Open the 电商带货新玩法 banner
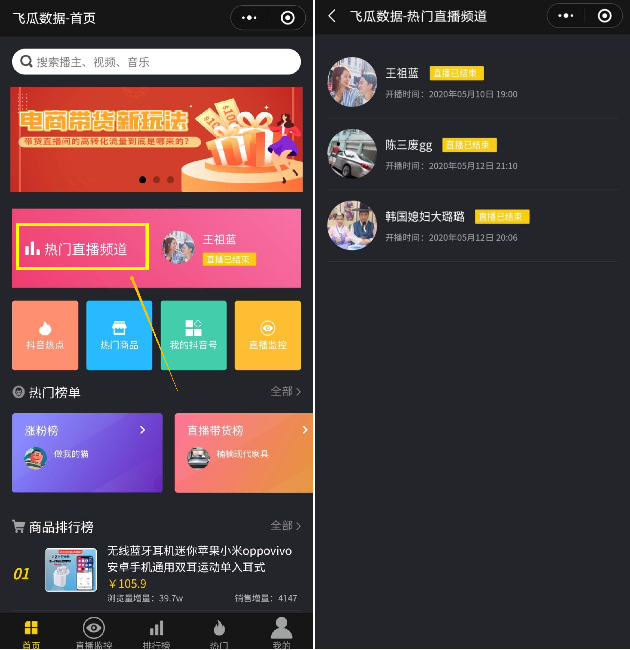This screenshot has width=630, height=650. [x=156, y=139]
